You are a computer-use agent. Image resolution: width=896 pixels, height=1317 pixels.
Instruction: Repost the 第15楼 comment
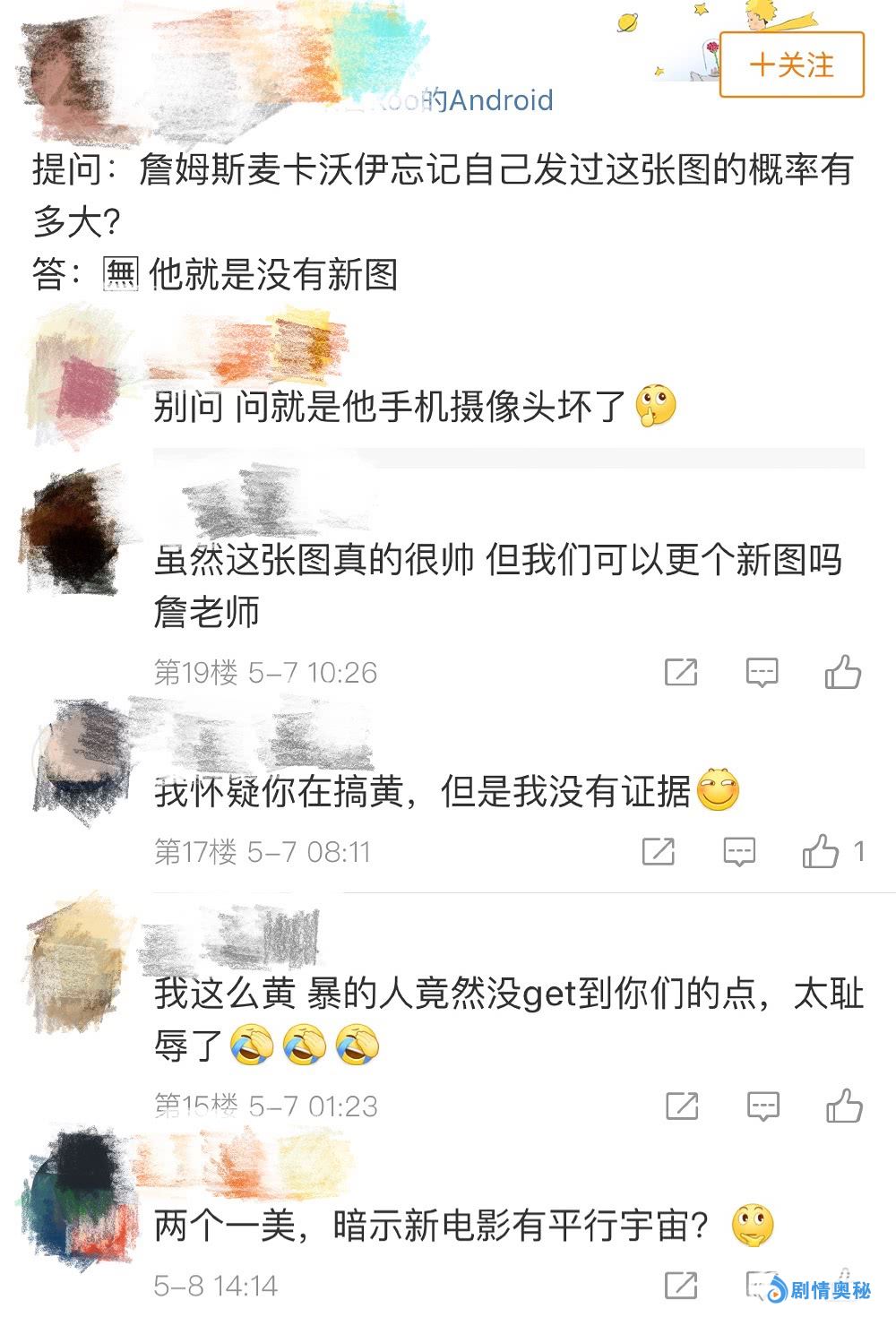click(x=682, y=1106)
